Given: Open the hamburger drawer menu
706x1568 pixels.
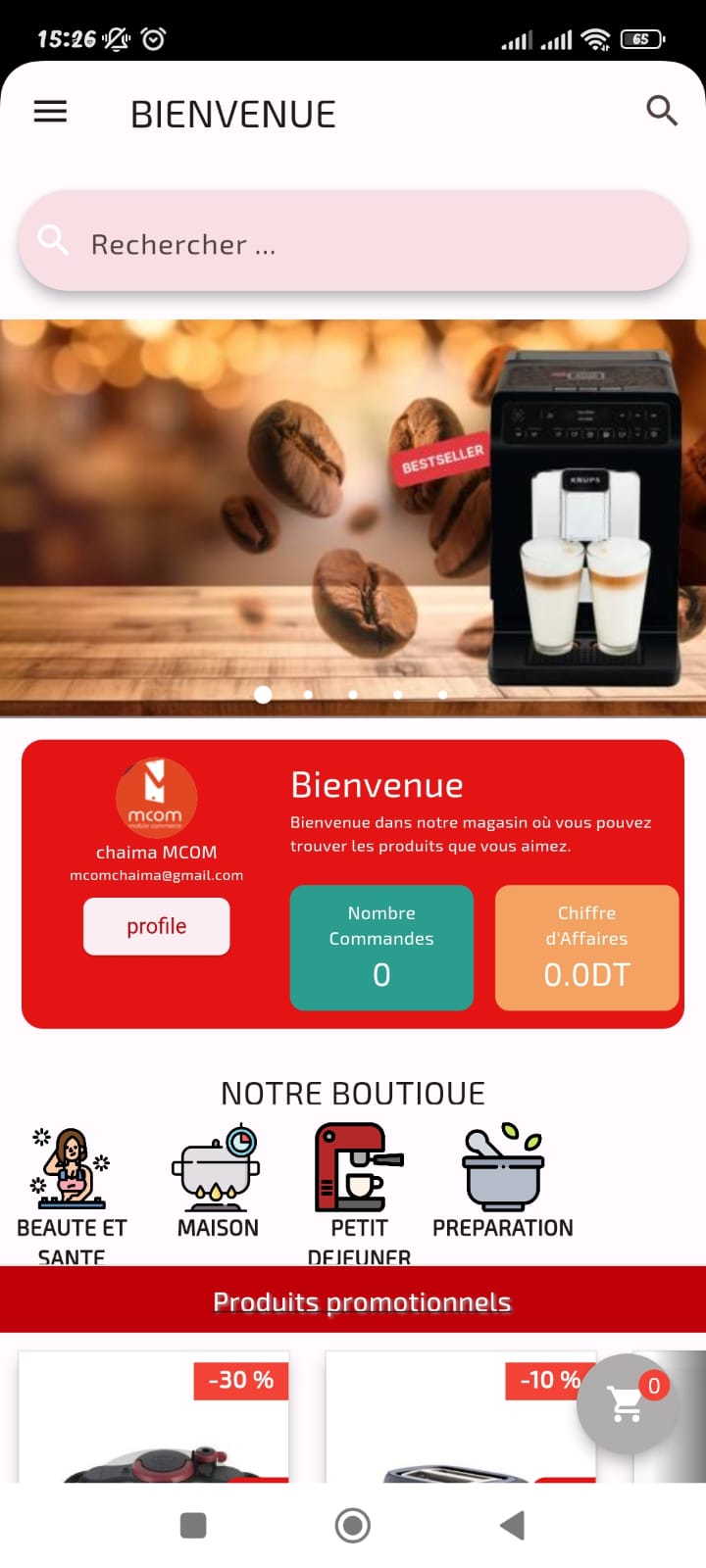Looking at the screenshot, I should (50, 112).
